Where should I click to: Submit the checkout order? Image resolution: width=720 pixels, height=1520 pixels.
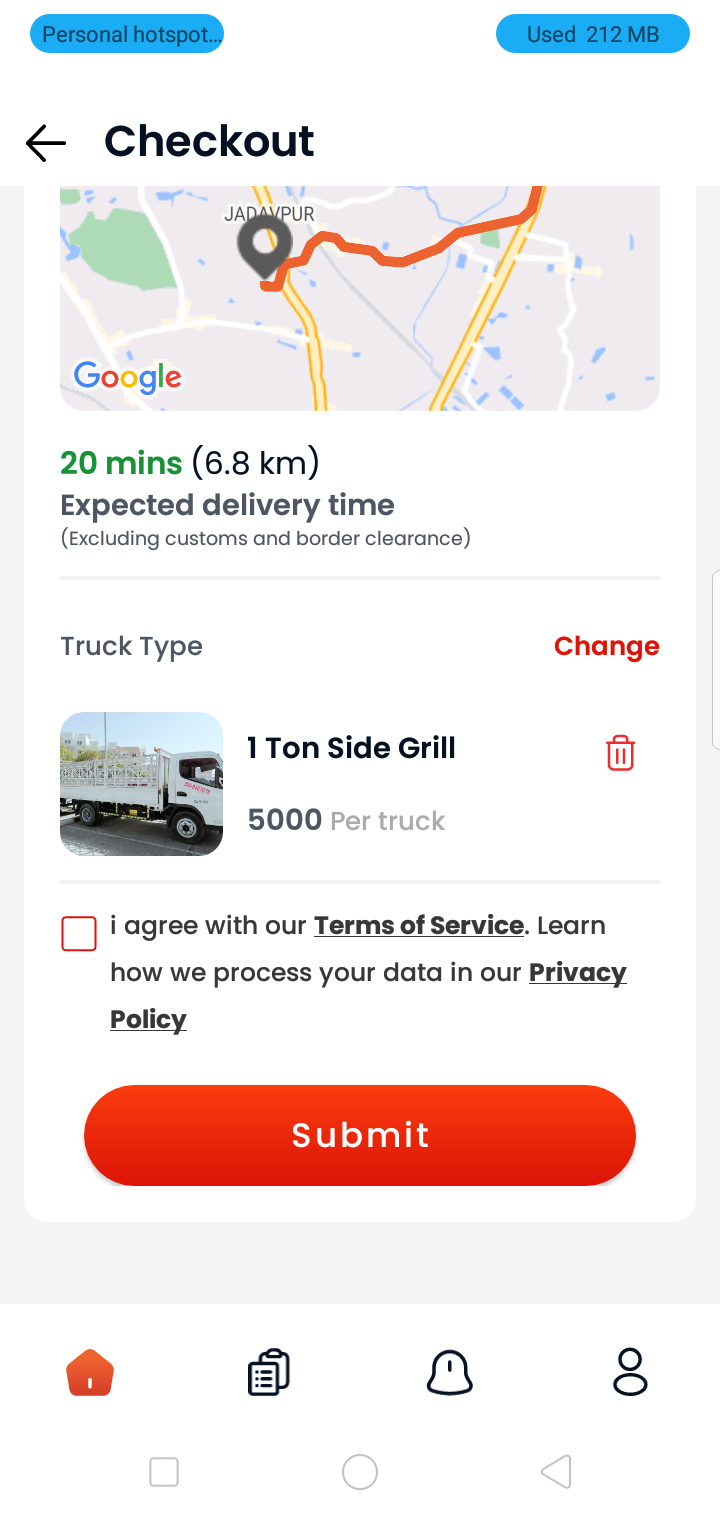360,1135
